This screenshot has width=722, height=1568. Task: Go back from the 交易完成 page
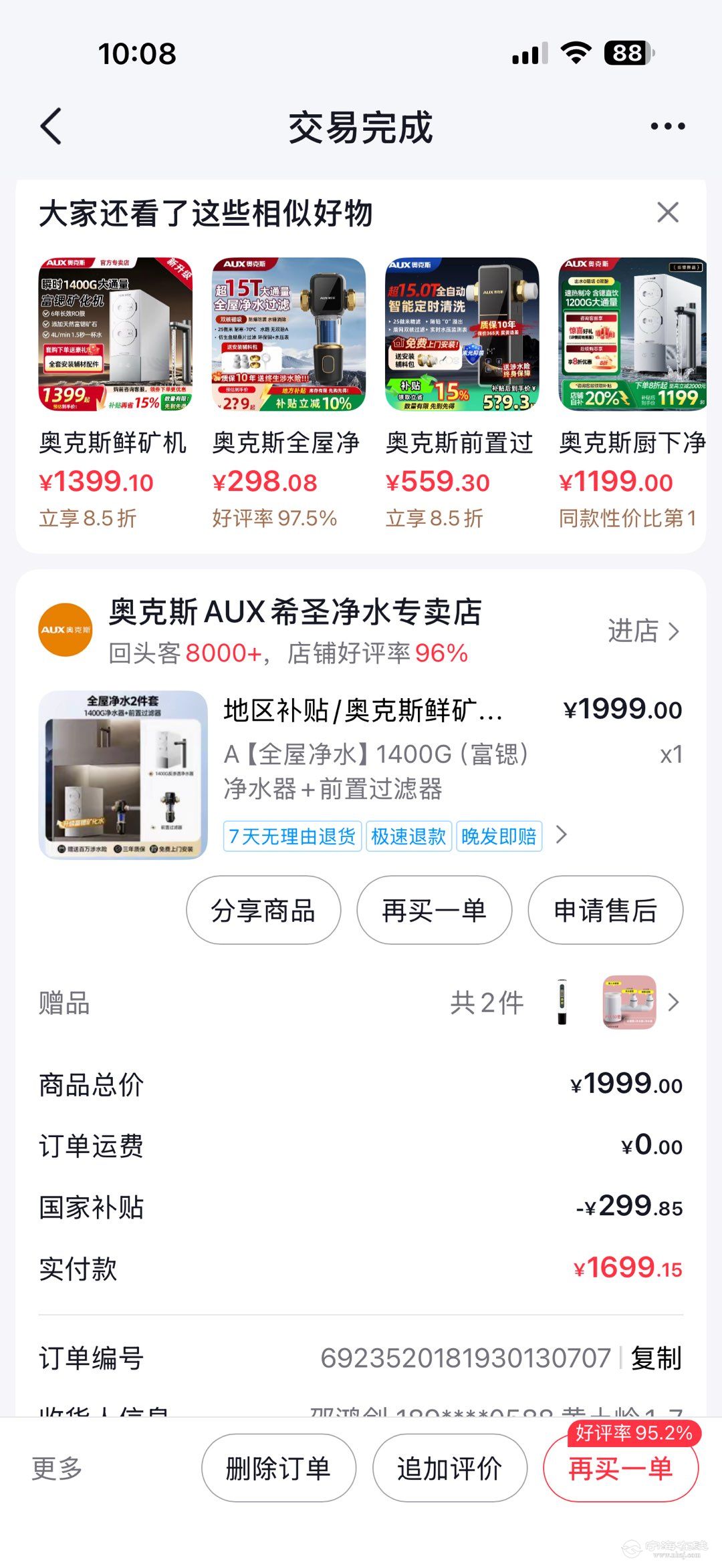(x=52, y=126)
